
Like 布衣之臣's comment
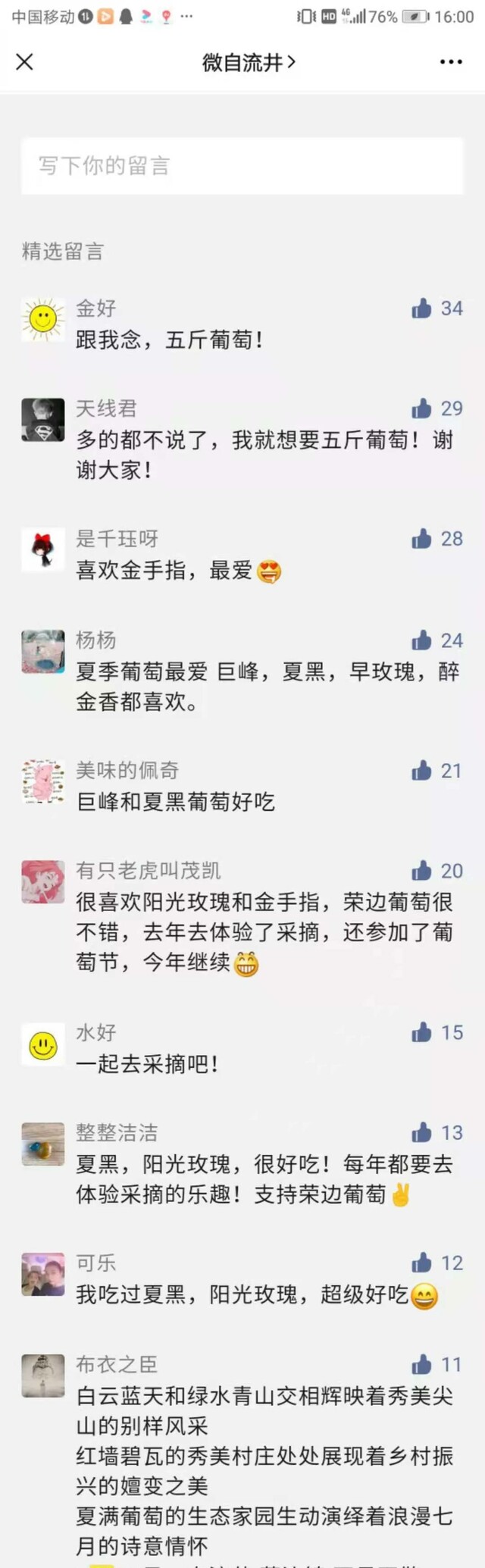pos(422,1365)
